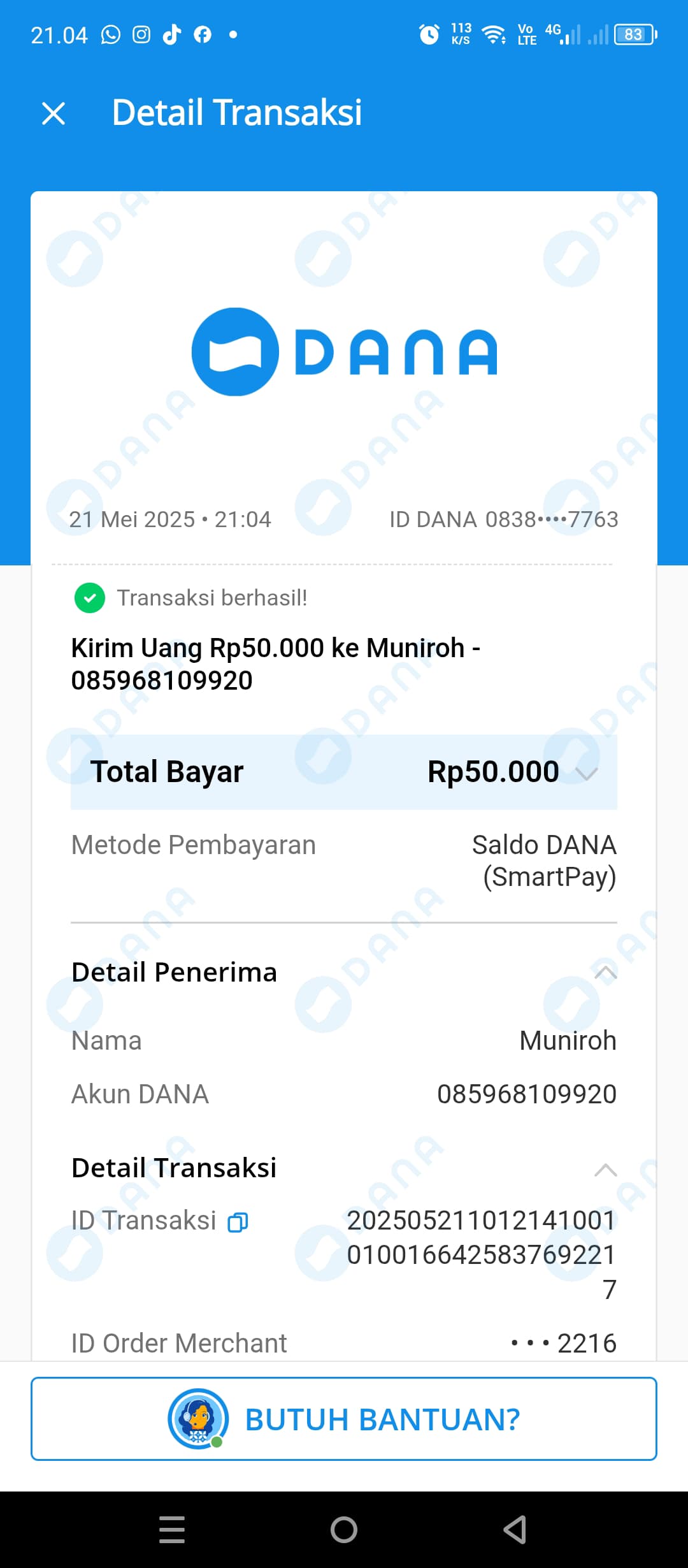The width and height of the screenshot is (688, 1568).
Task: Expand the Total Bayar breakdown
Action: 586,773
